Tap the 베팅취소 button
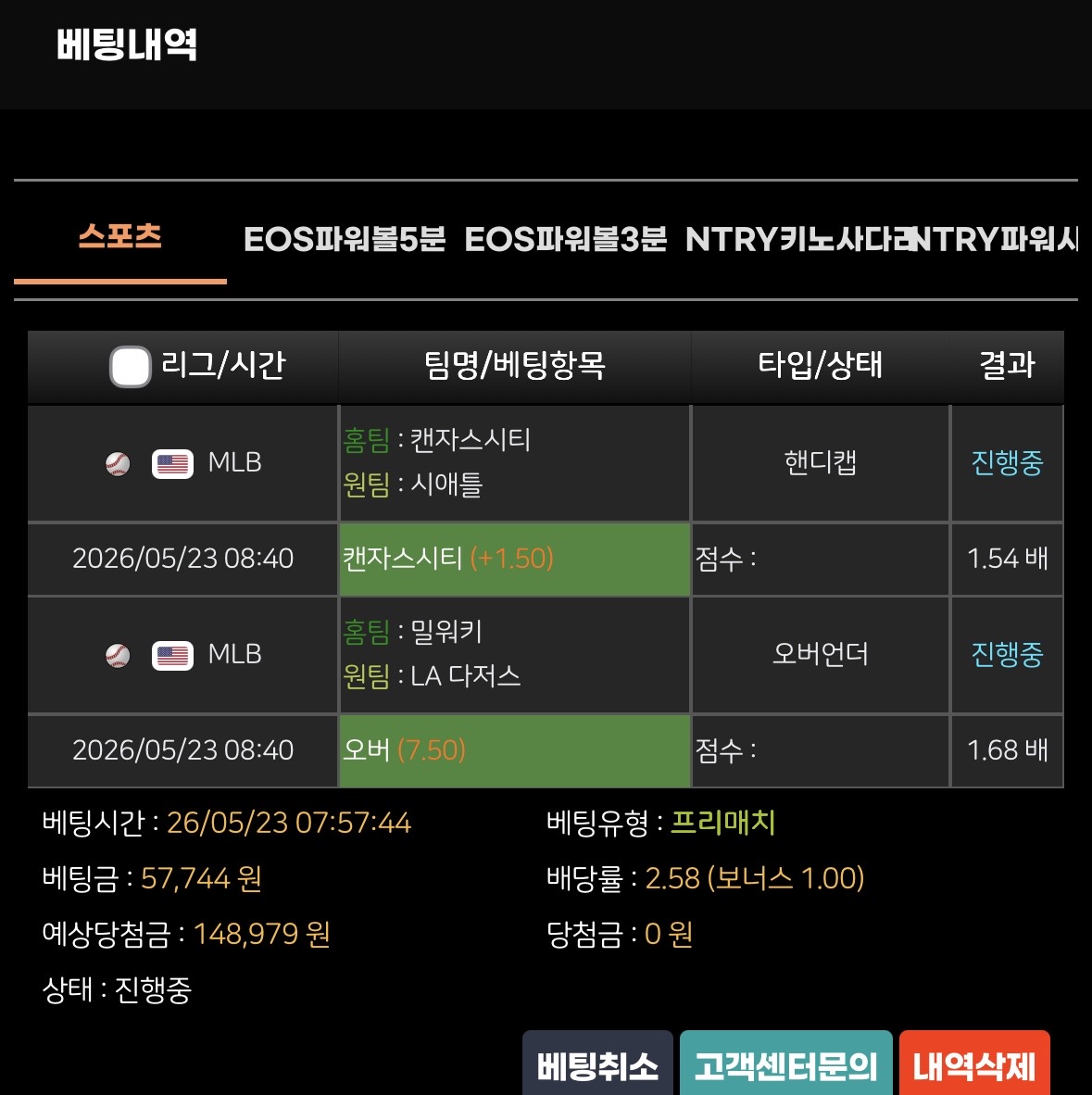This screenshot has height=1095, width=1092. pos(597,1064)
